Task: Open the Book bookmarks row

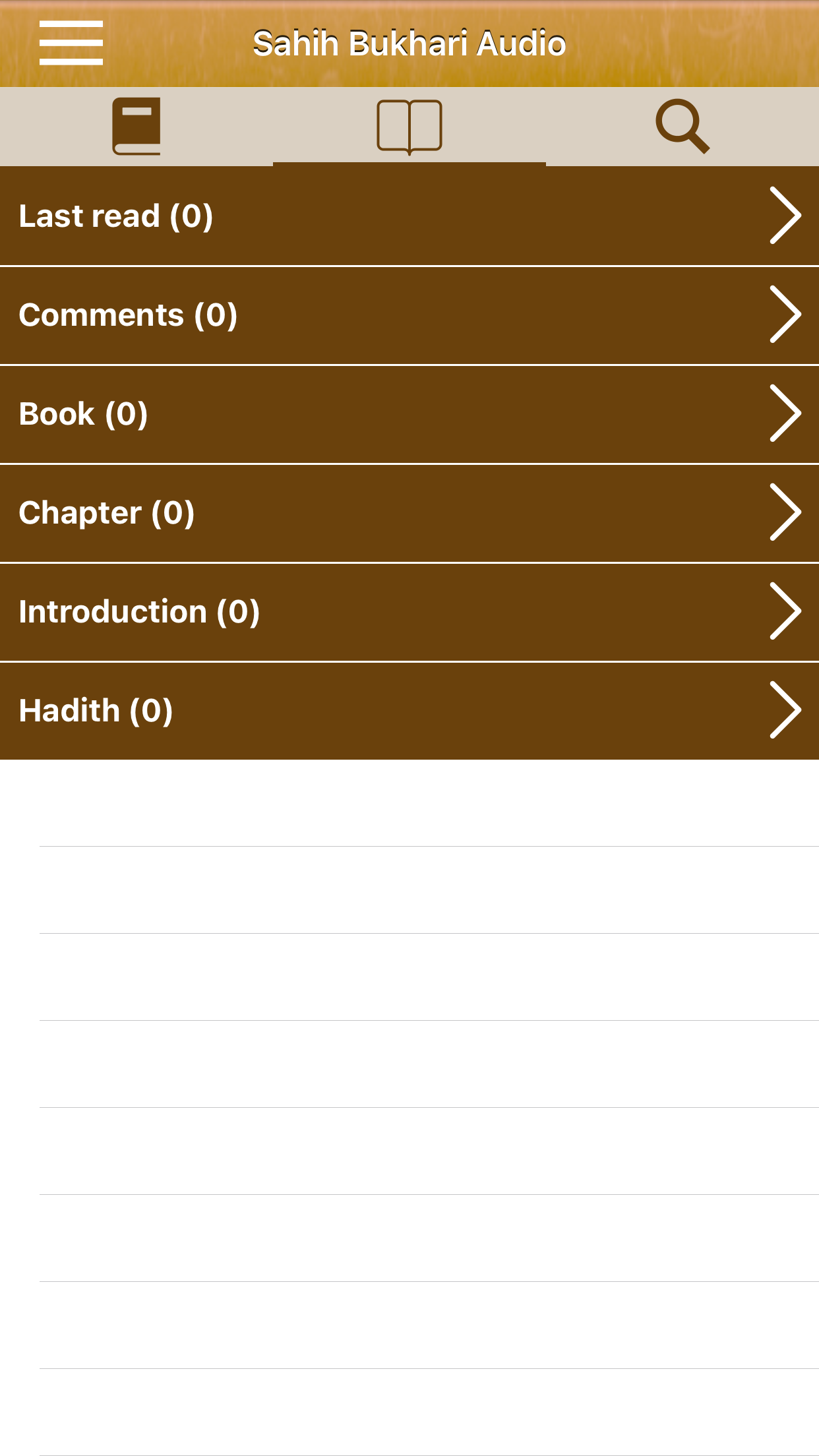Action: tap(409, 414)
